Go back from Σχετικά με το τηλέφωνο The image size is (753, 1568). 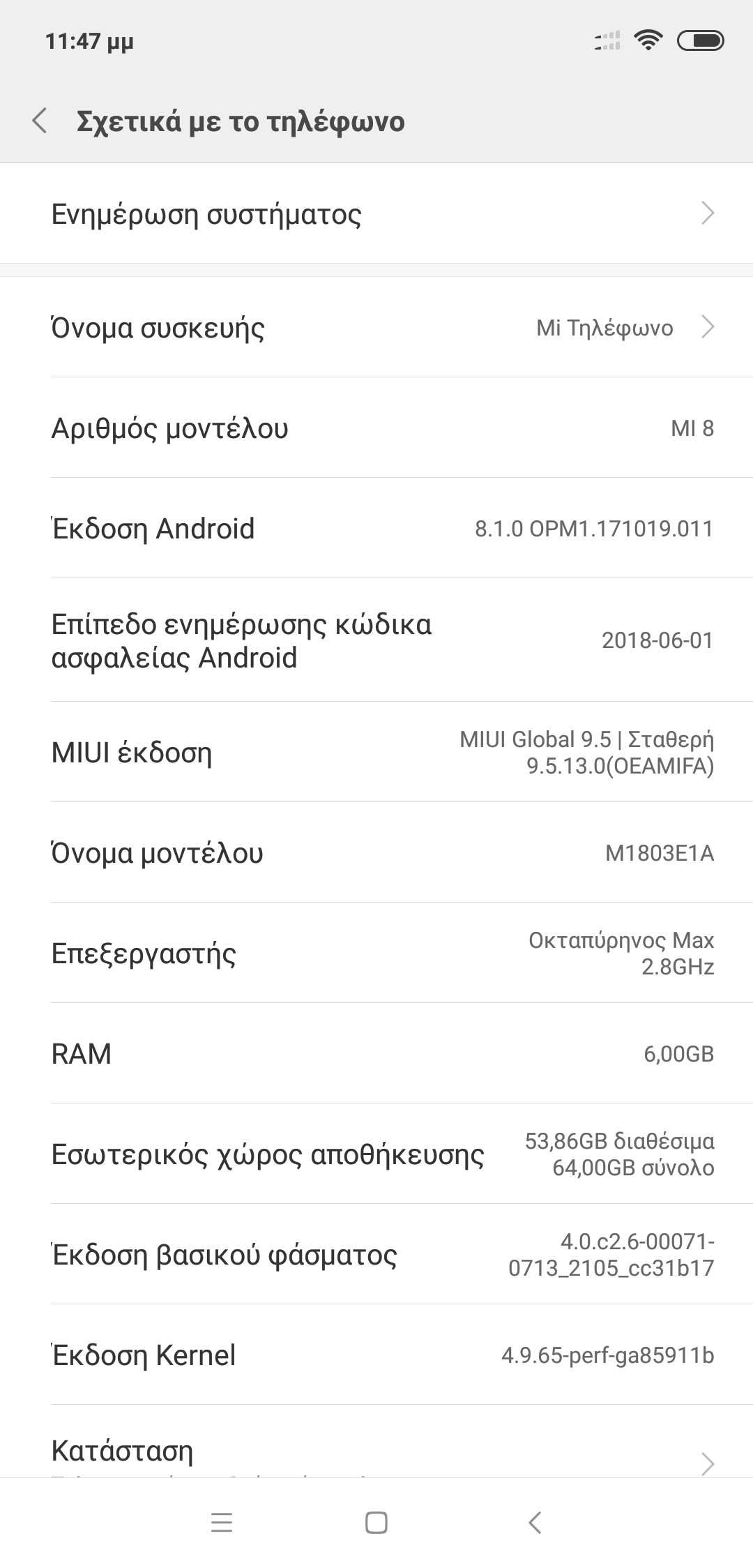tap(40, 121)
